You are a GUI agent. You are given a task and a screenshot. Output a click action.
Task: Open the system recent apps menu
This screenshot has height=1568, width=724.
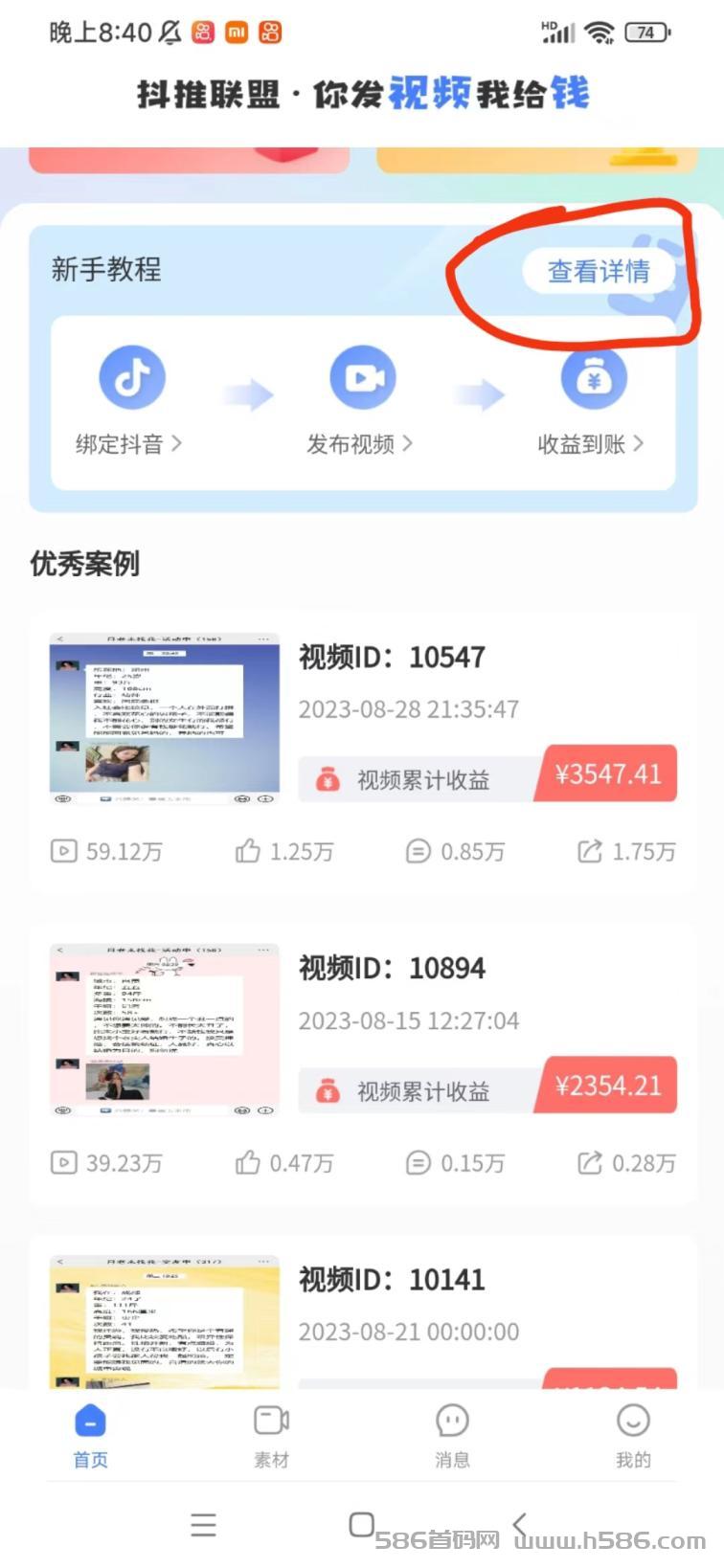click(x=203, y=1524)
